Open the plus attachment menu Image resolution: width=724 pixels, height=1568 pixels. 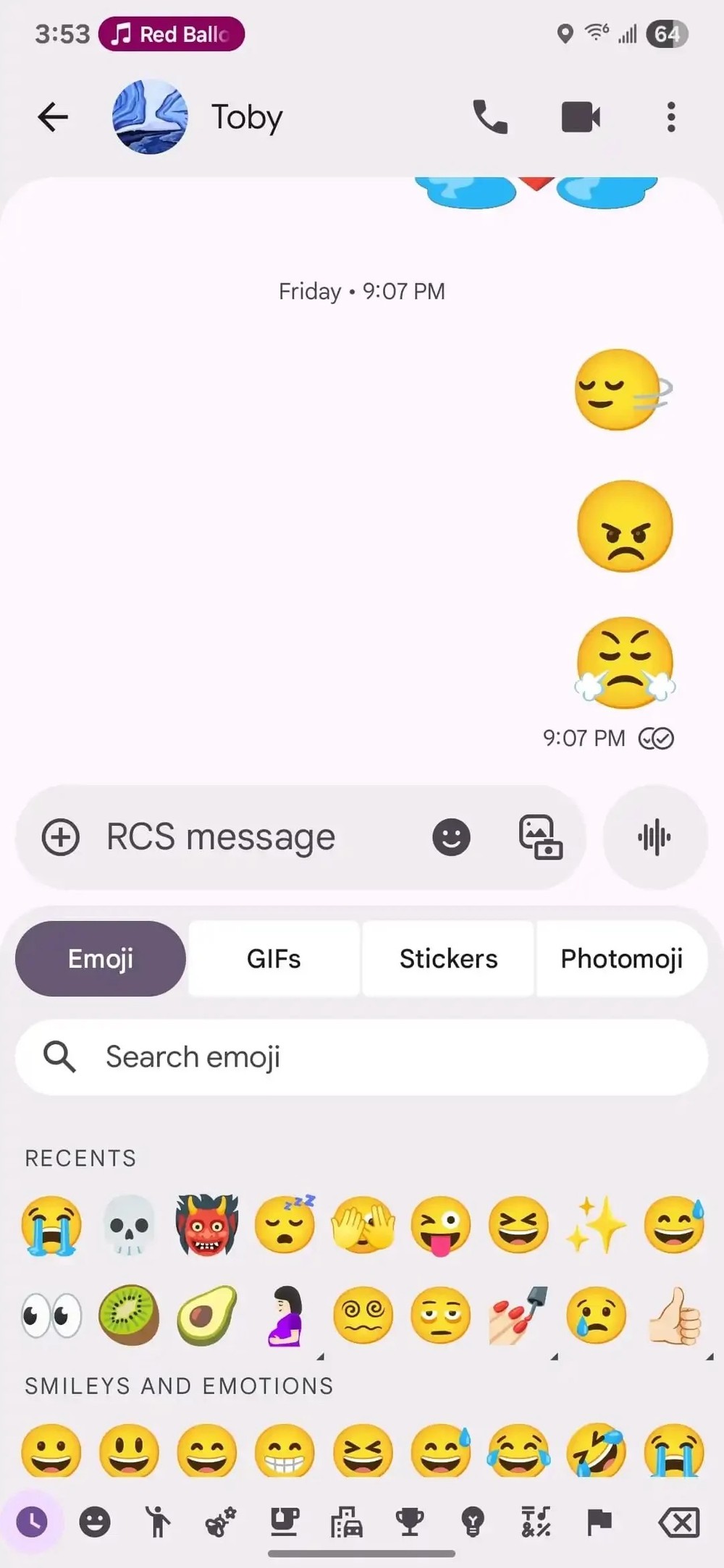[x=61, y=838]
